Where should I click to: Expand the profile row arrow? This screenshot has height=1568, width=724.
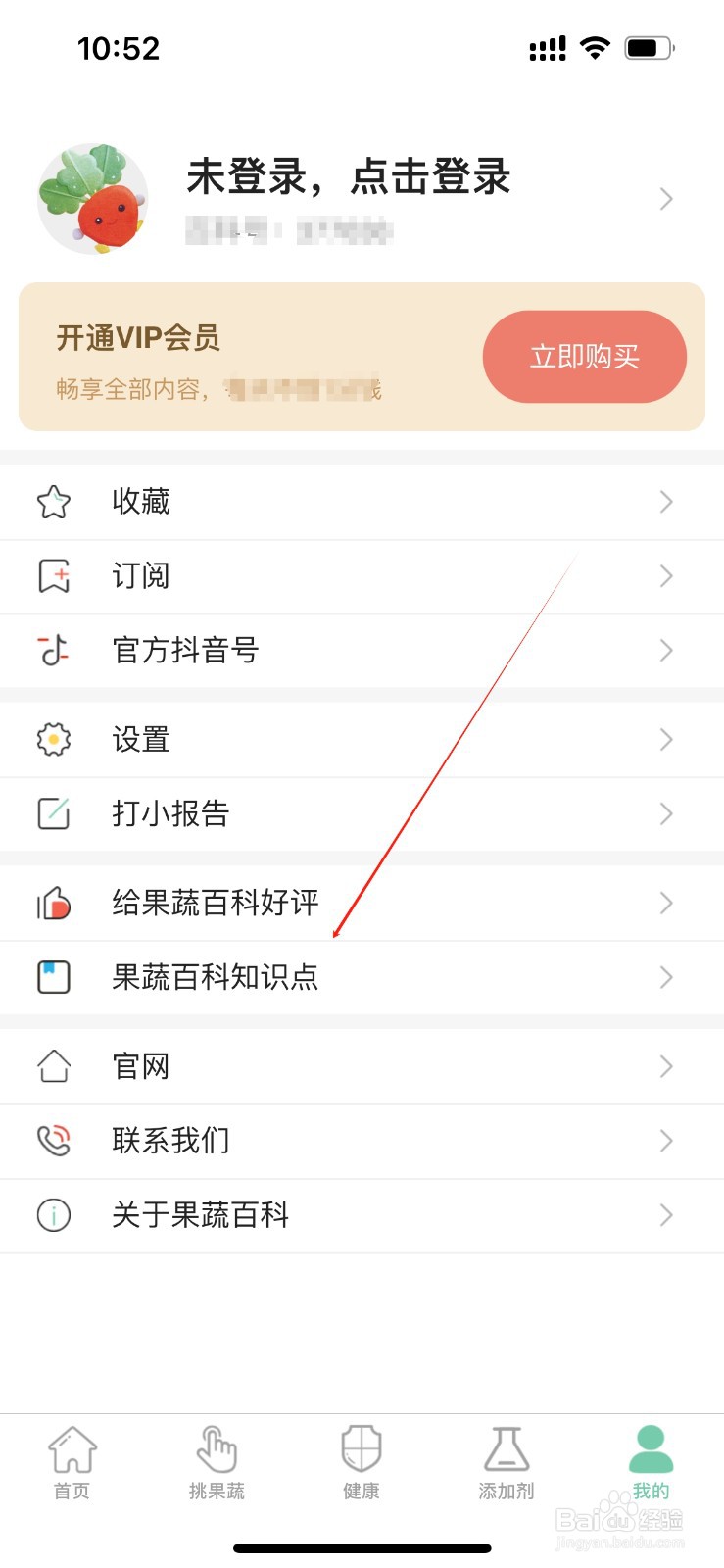click(x=665, y=199)
